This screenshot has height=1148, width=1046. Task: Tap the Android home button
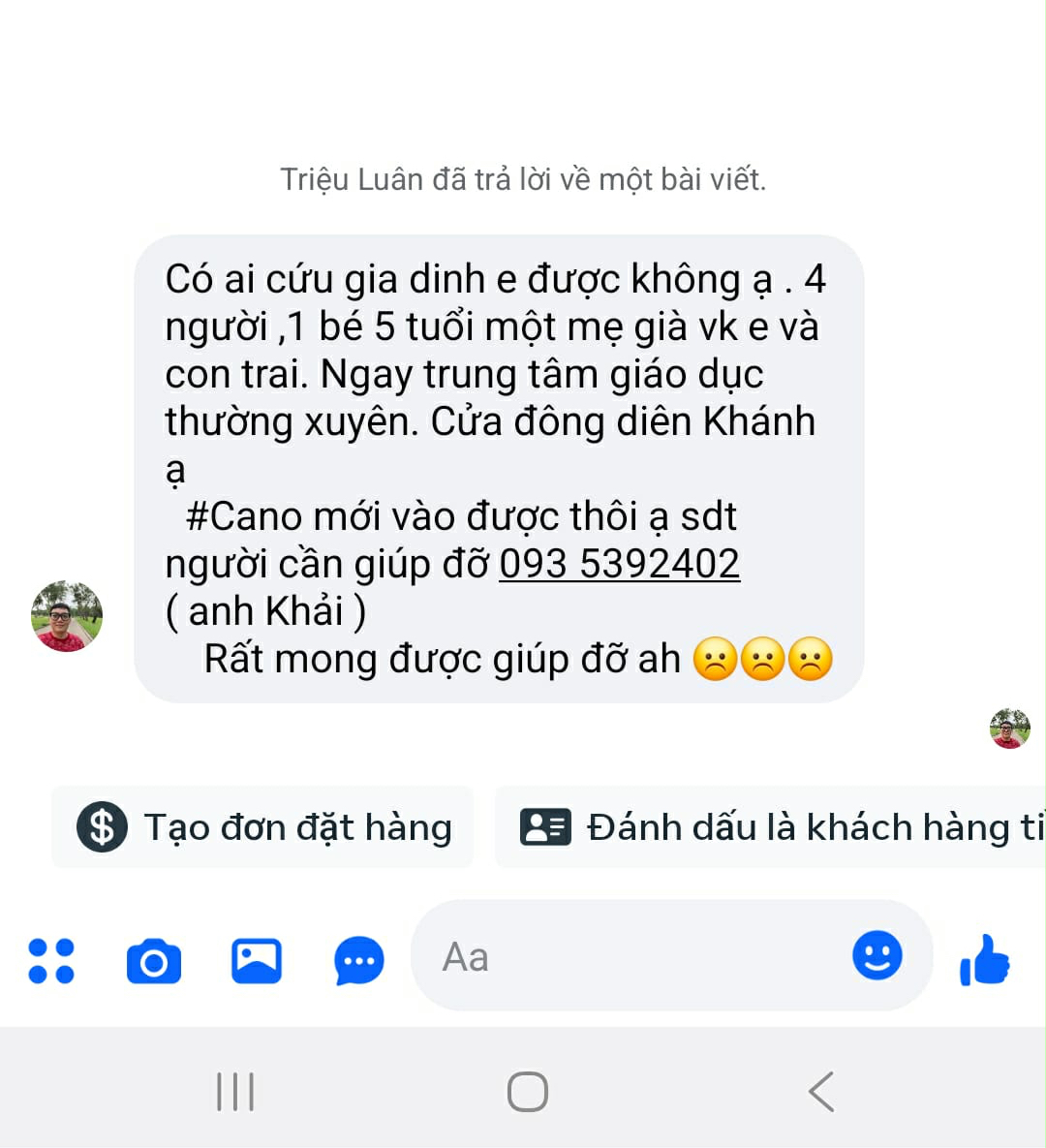(526, 1090)
